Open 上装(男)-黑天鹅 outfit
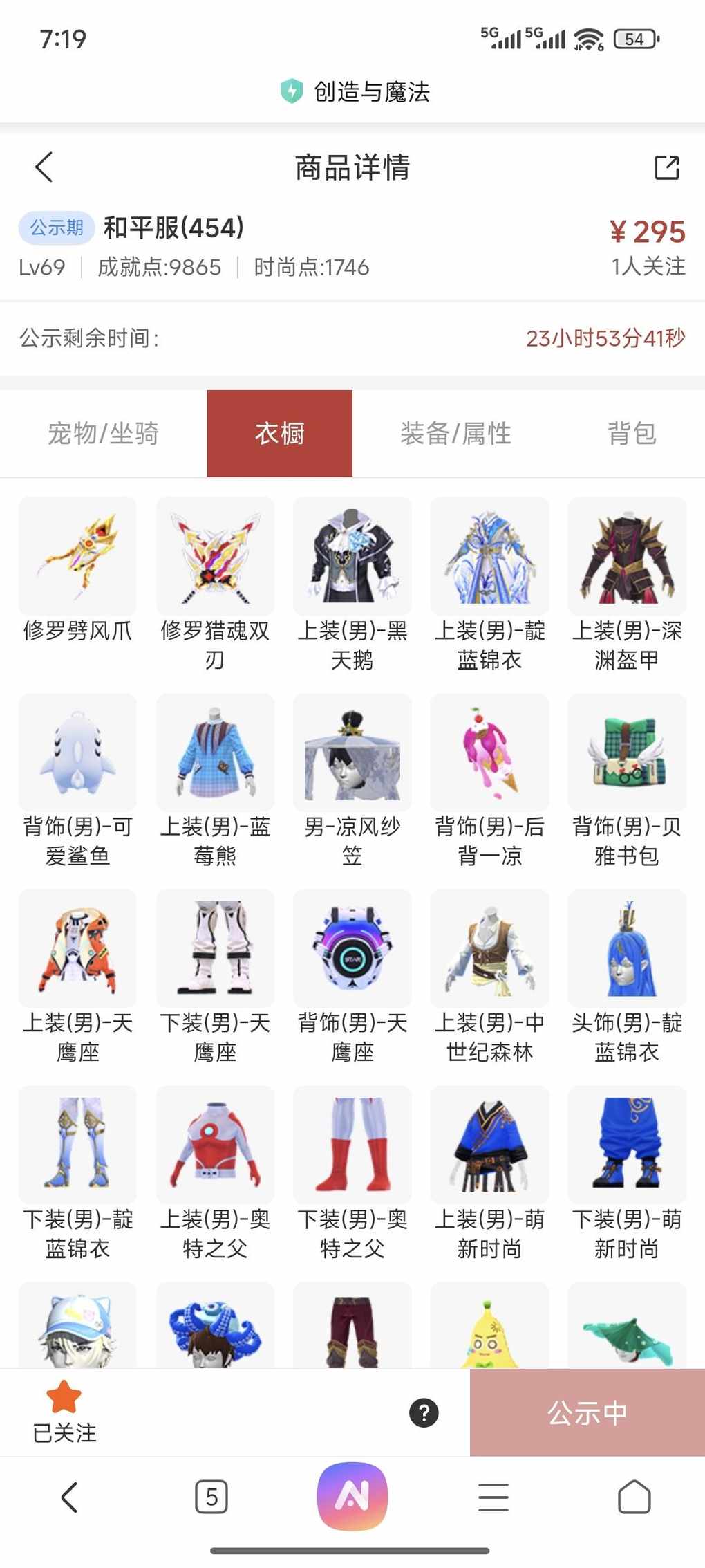The height and width of the screenshot is (1568, 705). (352, 557)
